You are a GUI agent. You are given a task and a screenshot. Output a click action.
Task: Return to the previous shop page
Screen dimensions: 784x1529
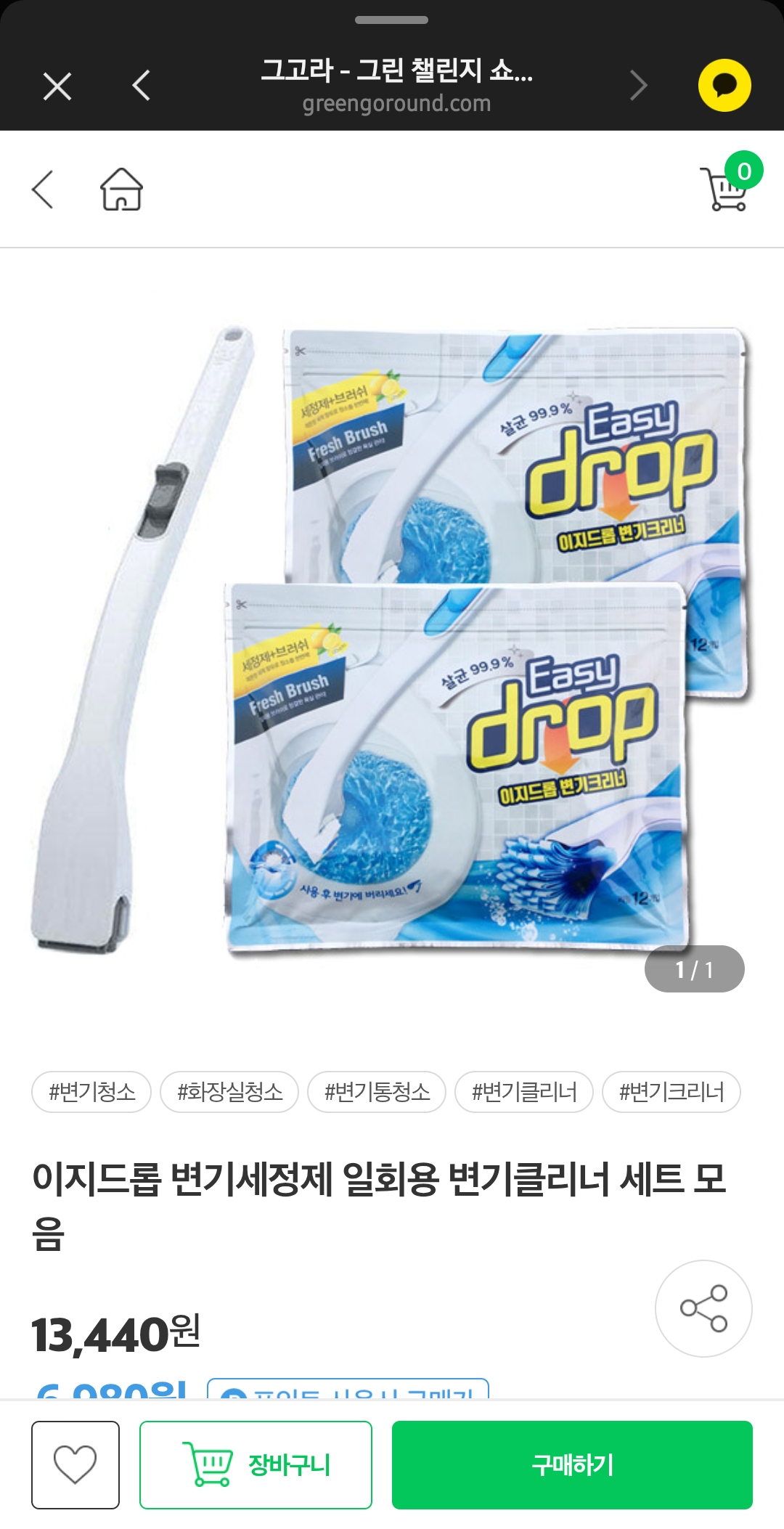(x=43, y=189)
